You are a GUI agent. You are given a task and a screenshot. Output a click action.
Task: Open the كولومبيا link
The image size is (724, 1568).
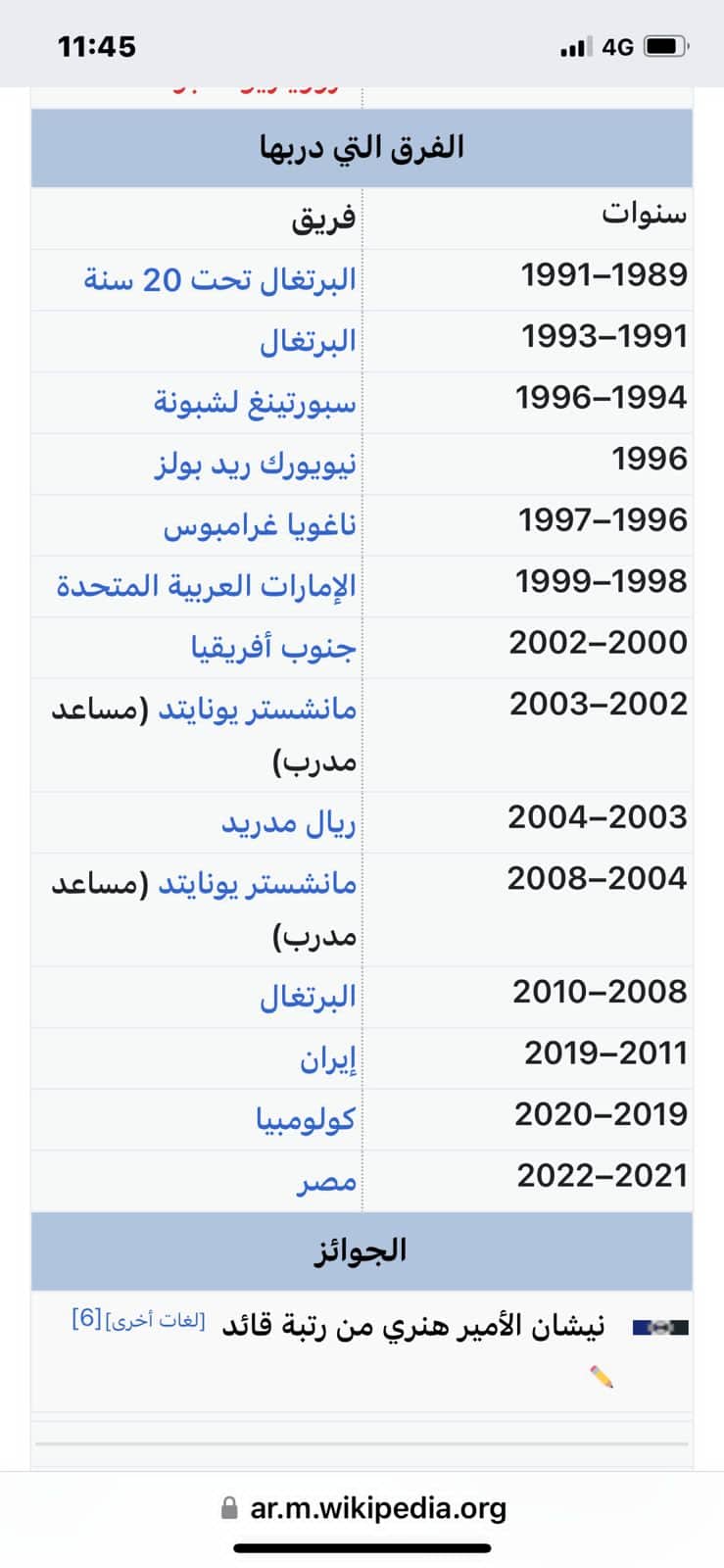tap(305, 1118)
